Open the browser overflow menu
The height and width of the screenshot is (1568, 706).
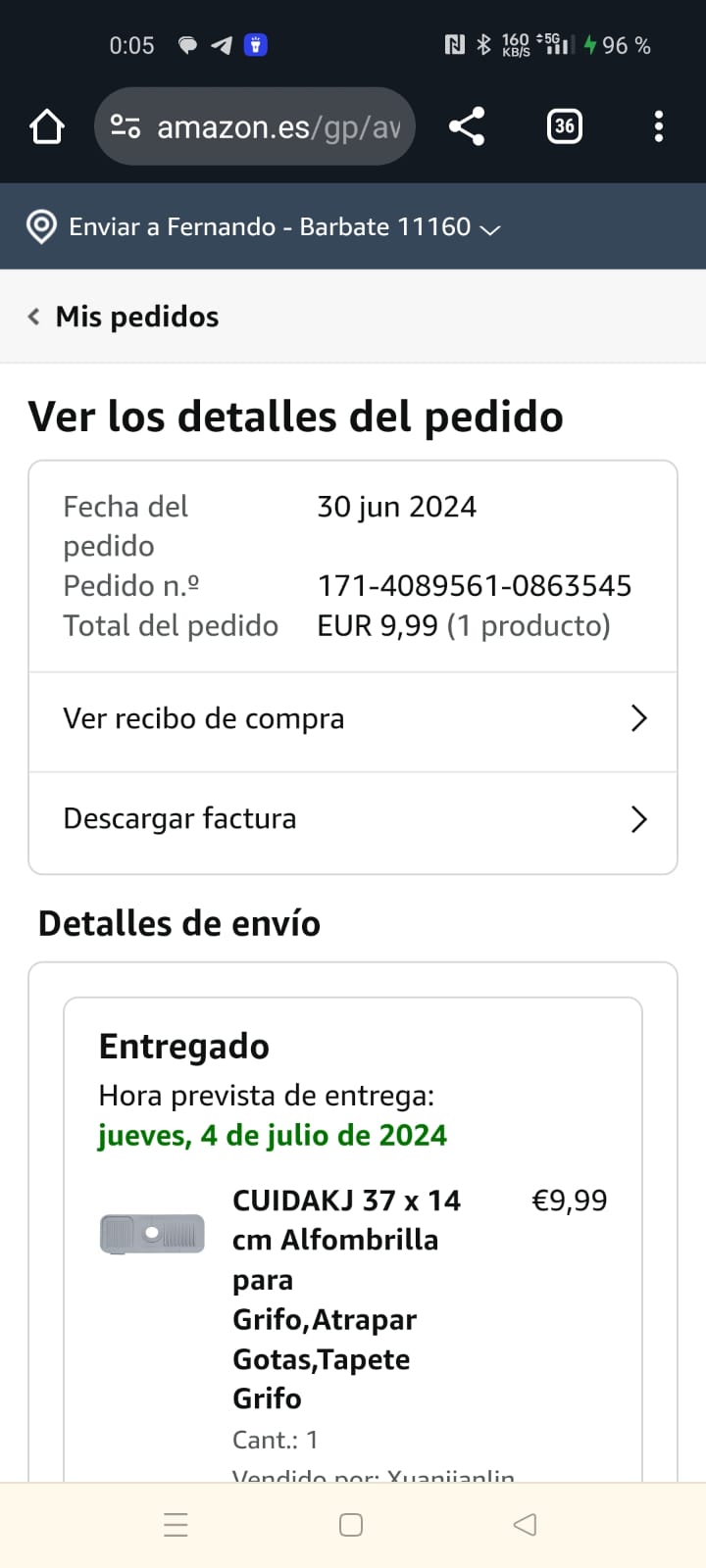point(658,126)
